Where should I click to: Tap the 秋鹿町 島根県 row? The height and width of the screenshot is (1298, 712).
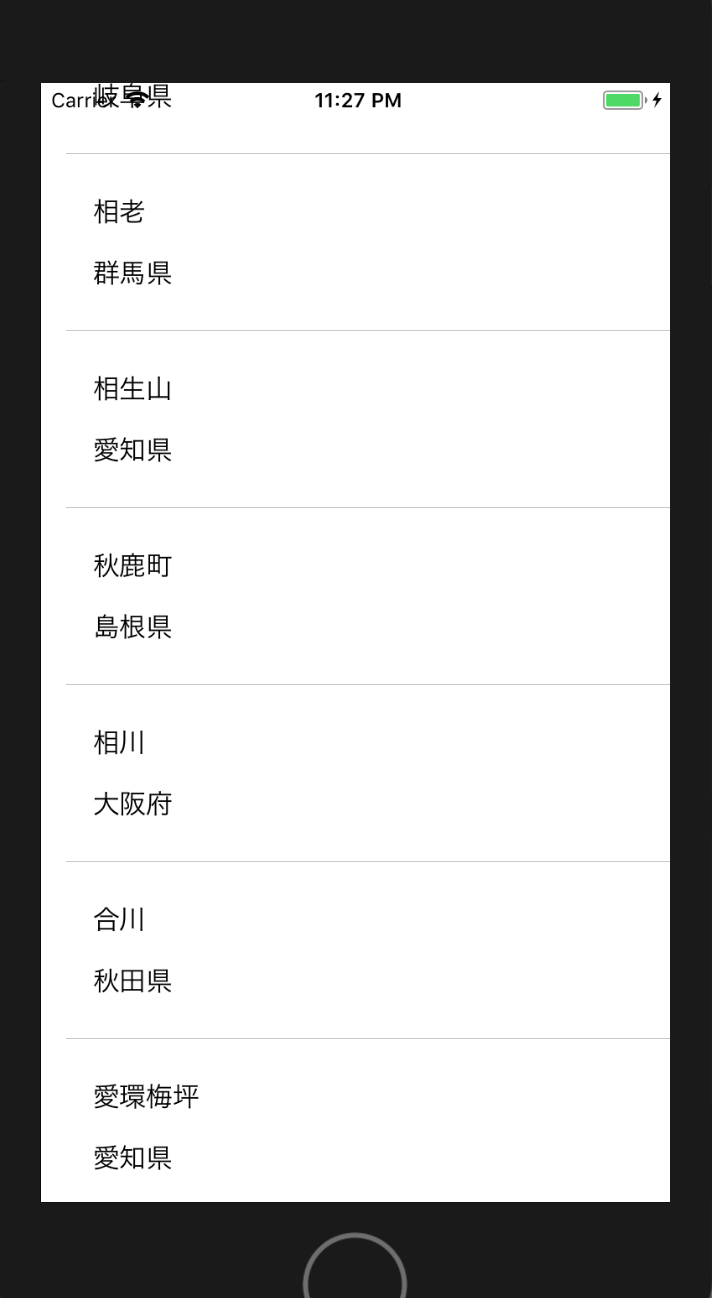[x=355, y=596]
